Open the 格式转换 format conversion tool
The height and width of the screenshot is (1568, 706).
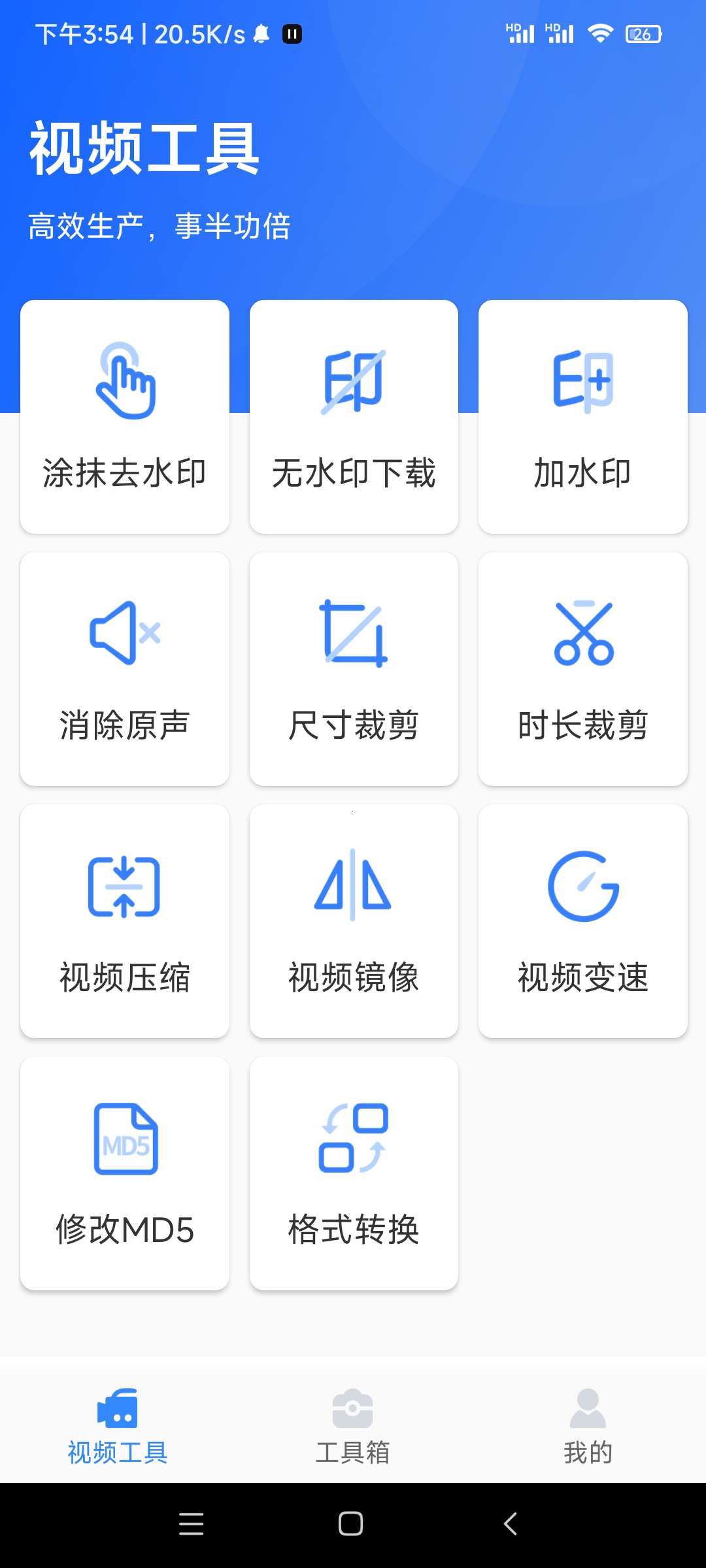click(x=353, y=1173)
